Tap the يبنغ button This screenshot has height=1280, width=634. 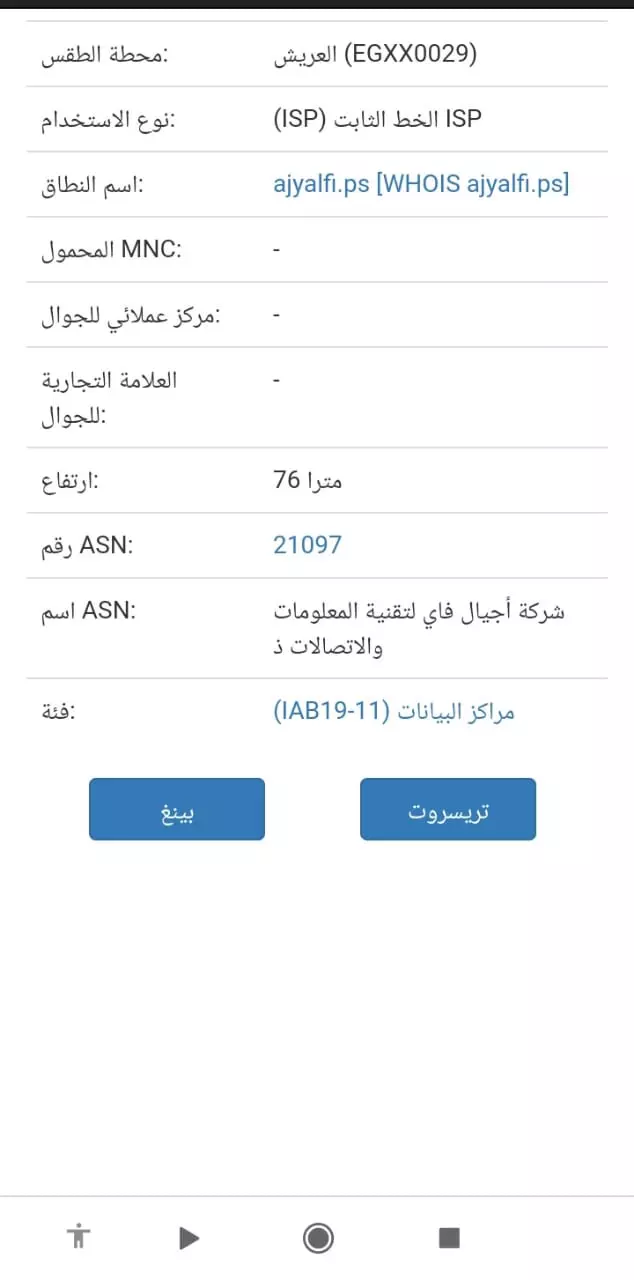point(177,809)
